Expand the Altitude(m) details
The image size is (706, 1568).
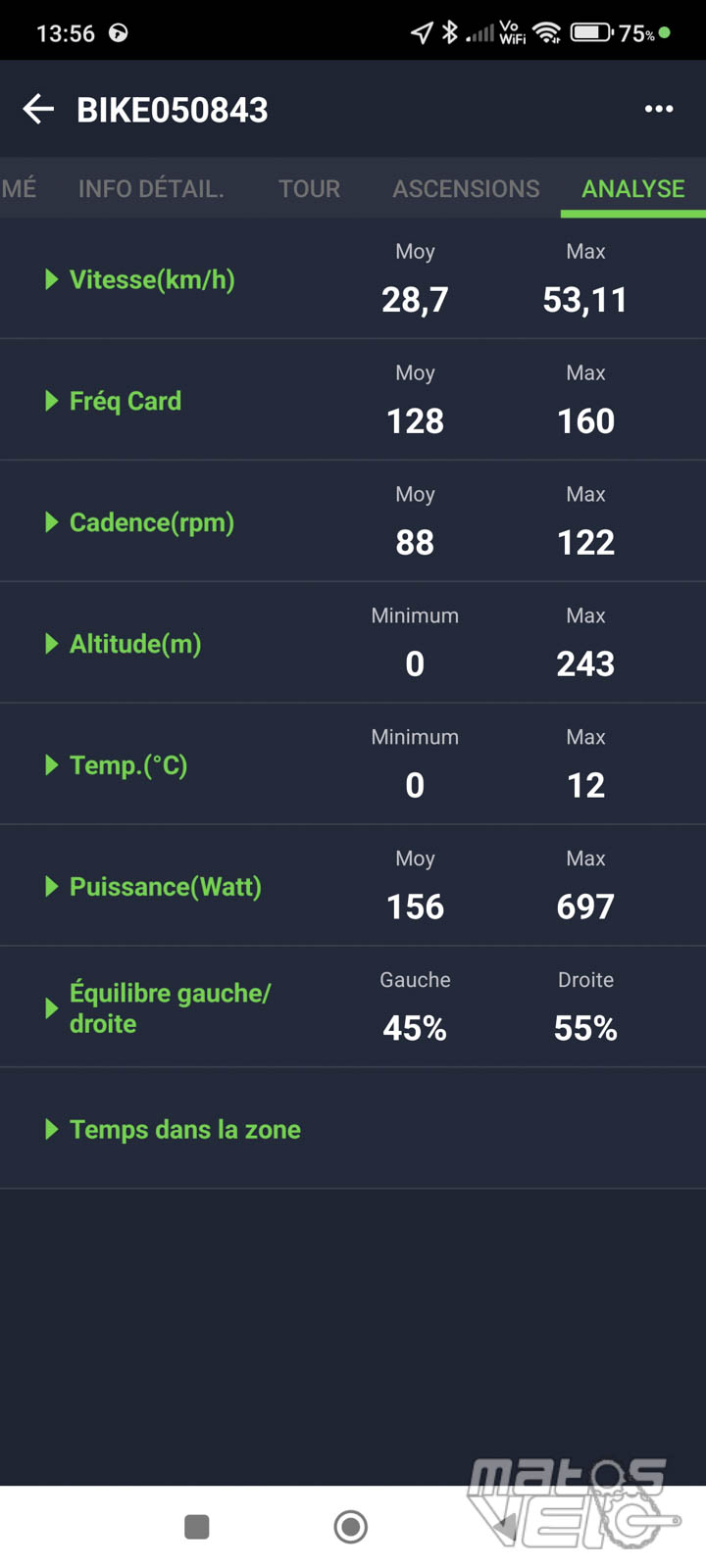click(x=353, y=643)
